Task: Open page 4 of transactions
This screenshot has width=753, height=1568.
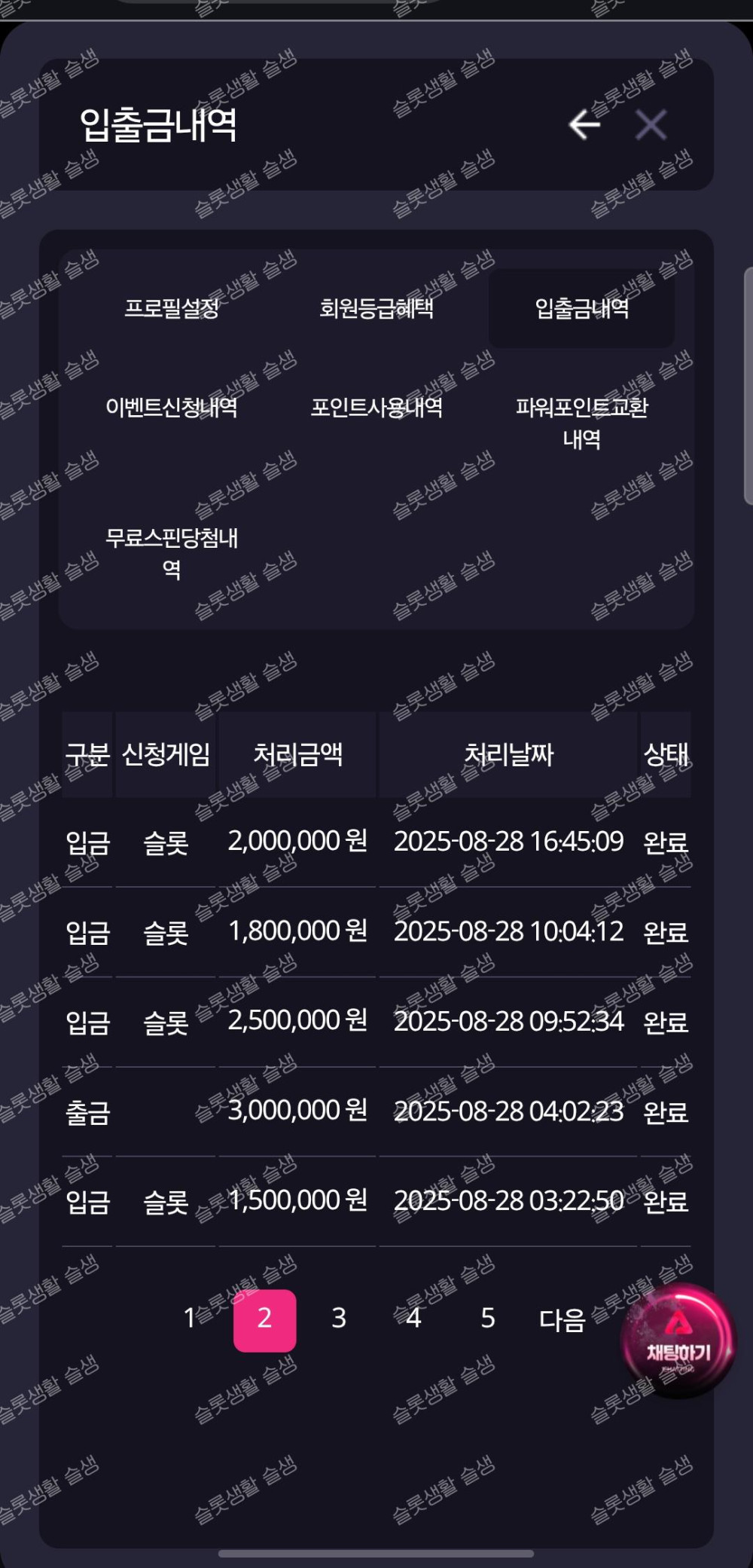Action: coord(413,1318)
